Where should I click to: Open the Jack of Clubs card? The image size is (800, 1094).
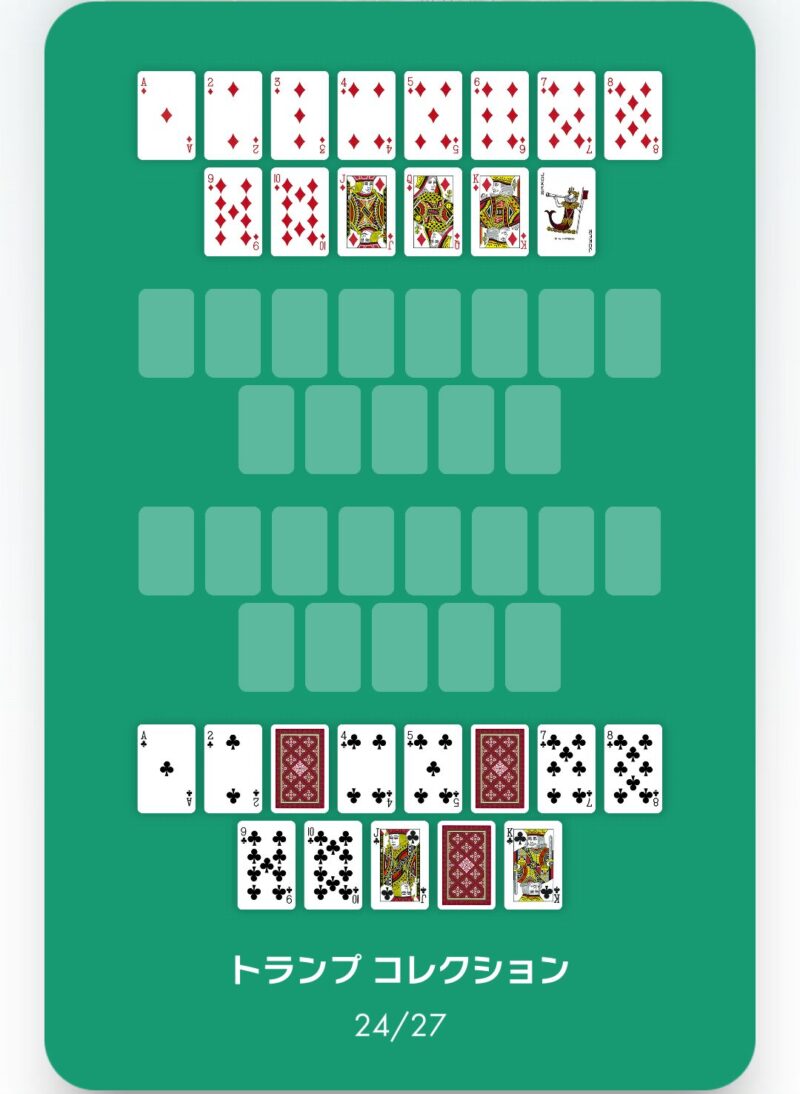[x=399, y=865]
